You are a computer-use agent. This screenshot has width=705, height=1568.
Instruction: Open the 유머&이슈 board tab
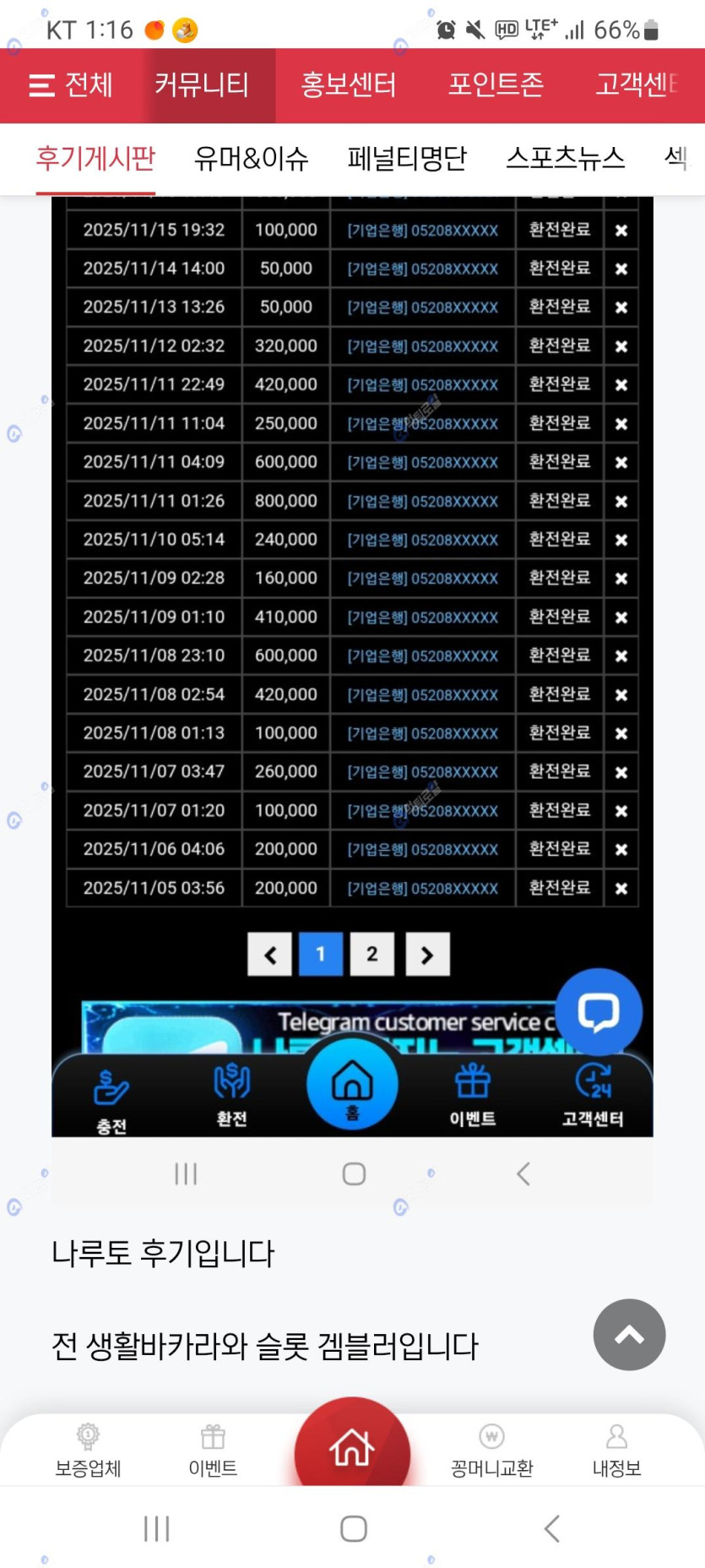click(x=251, y=159)
